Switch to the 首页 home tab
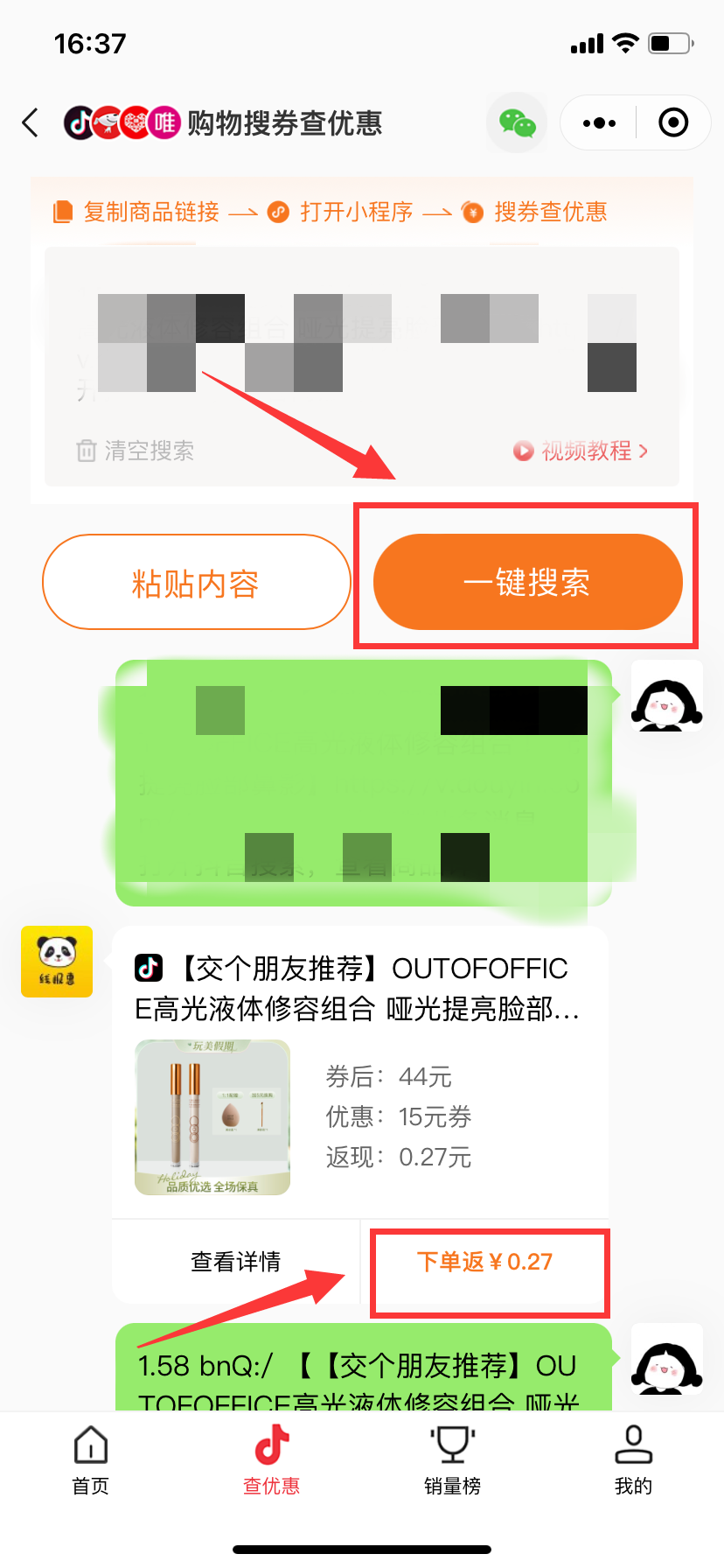Viewport: 724px width, 1568px height. (x=90, y=1459)
